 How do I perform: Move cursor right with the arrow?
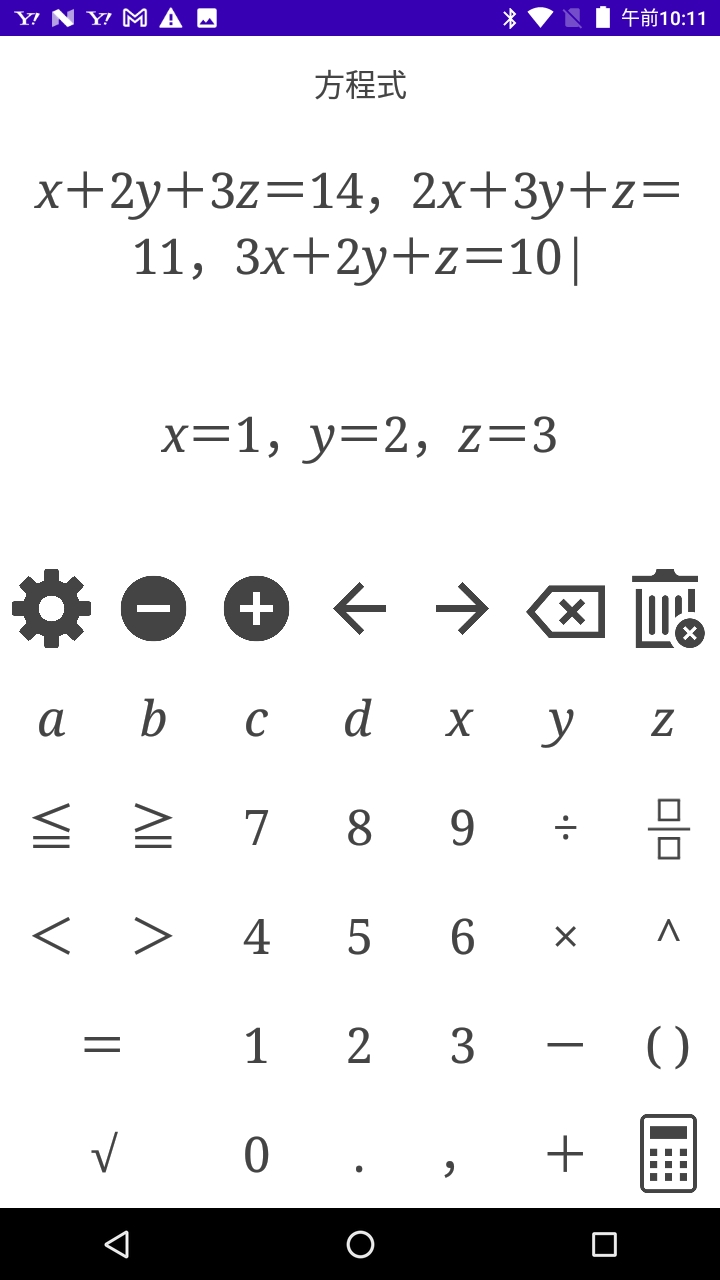pyautogui.click(x=462, y=609)
